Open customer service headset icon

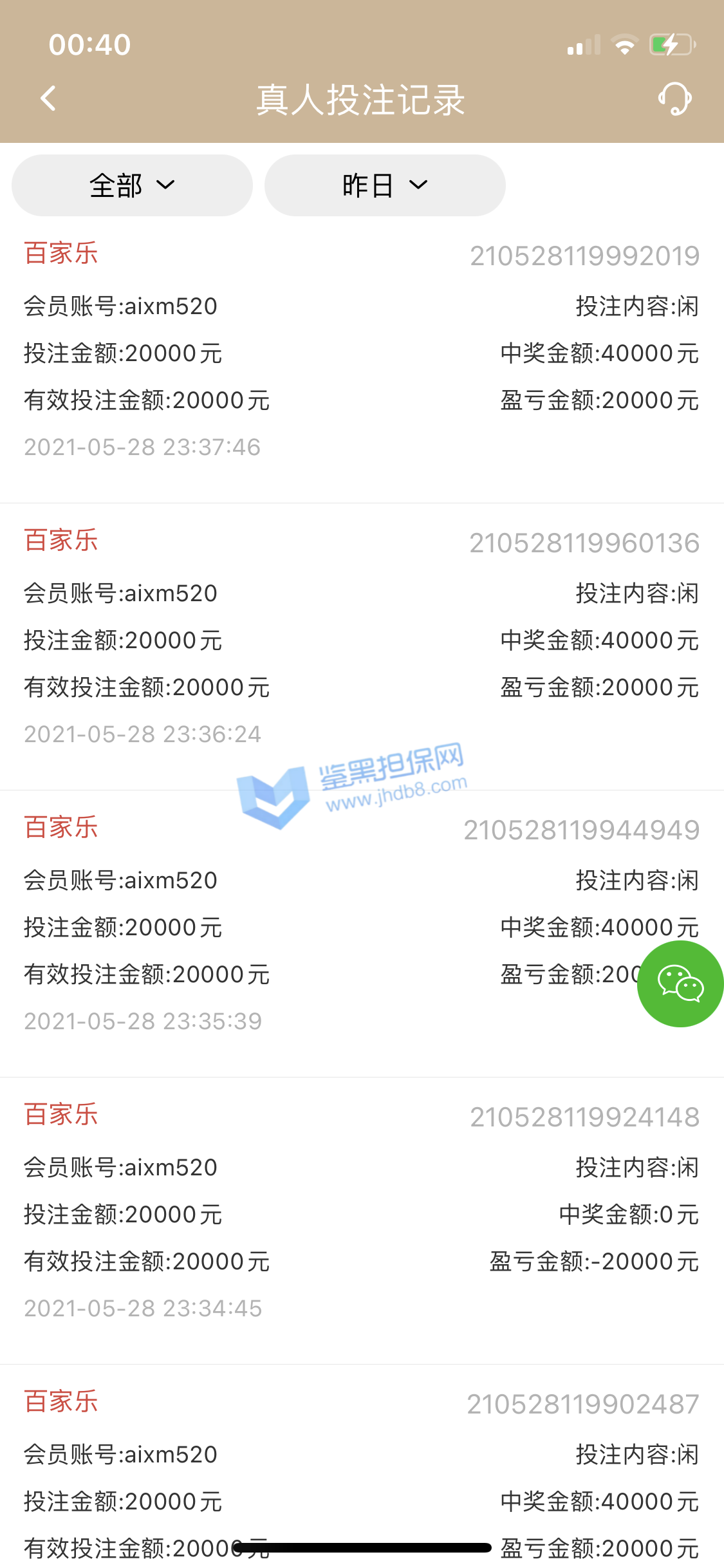pos(674,99)
